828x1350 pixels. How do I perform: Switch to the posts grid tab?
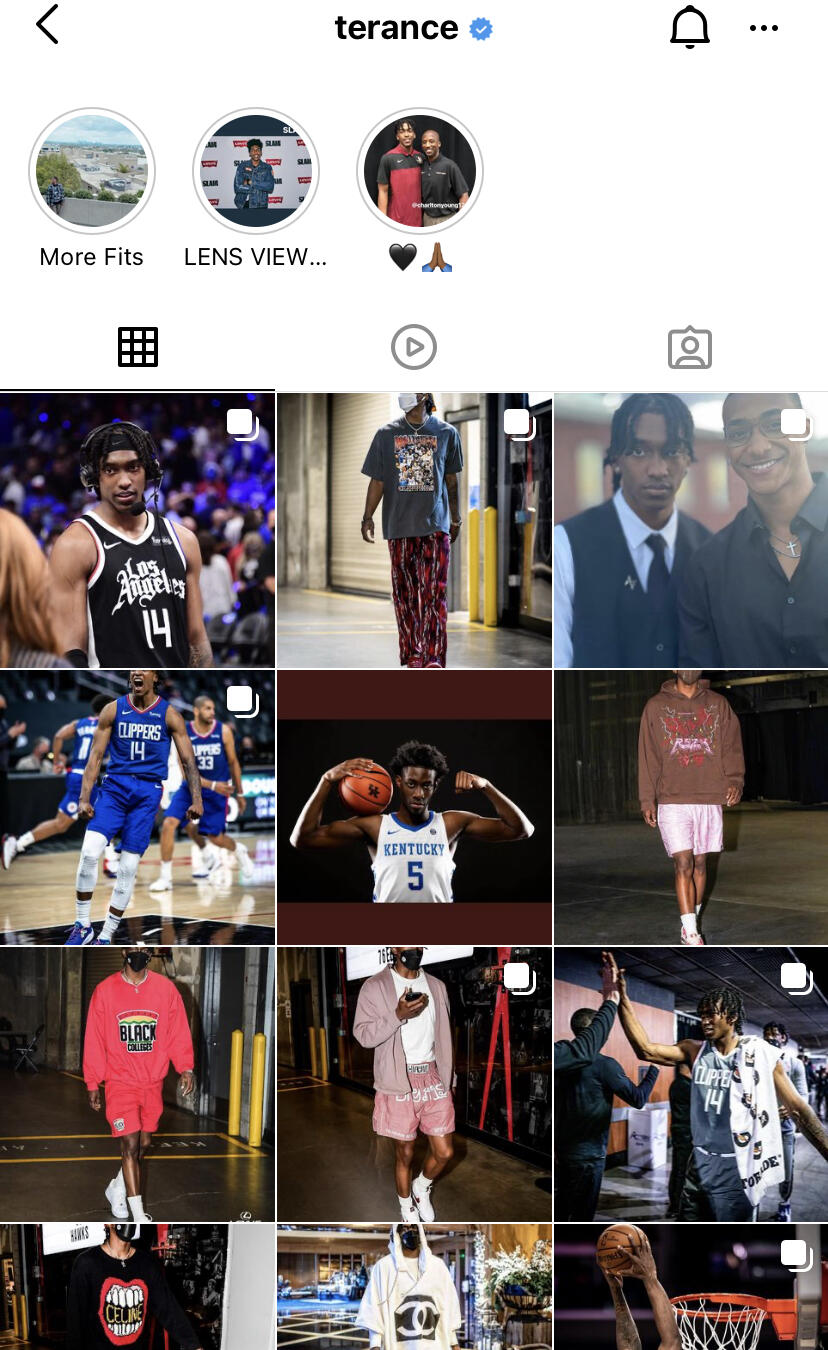(x=138, y=347)
